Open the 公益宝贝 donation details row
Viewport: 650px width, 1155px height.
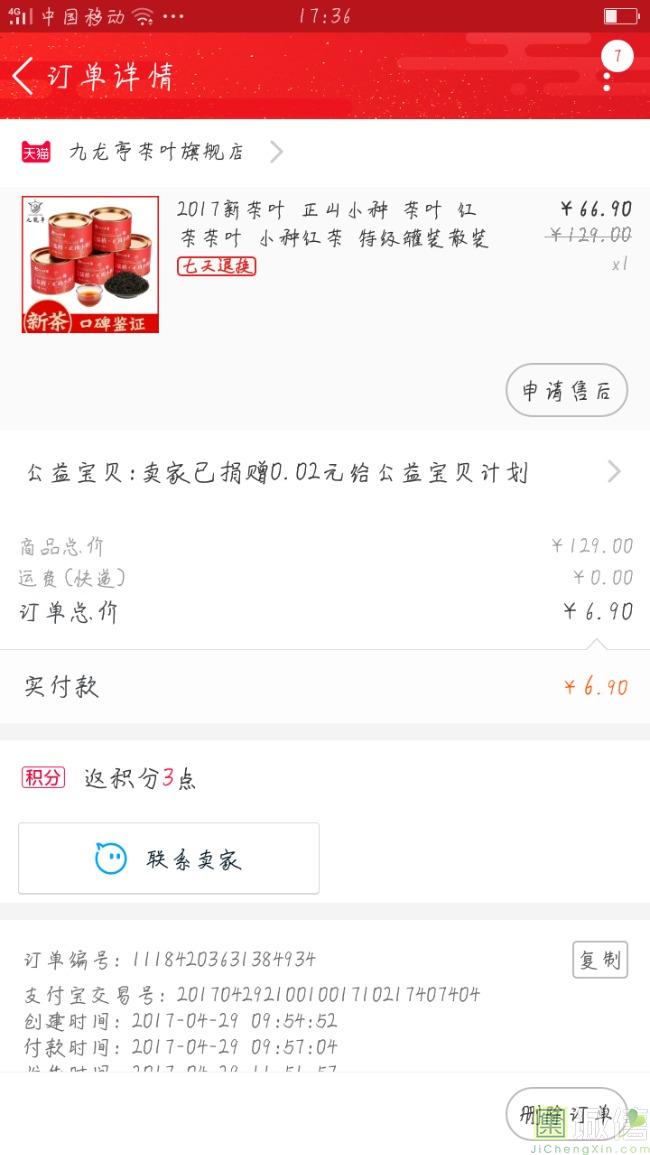click(324, 473)
